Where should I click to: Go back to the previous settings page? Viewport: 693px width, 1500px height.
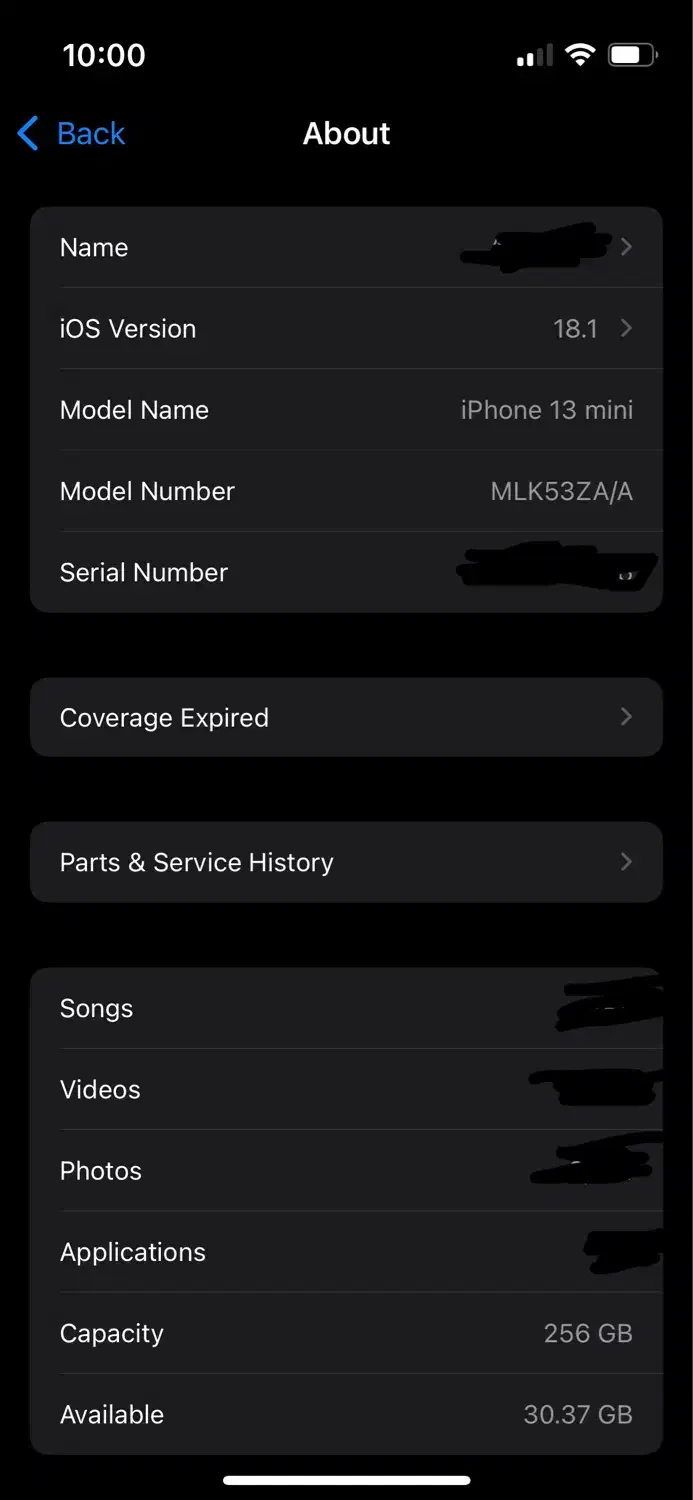[71, 133]
